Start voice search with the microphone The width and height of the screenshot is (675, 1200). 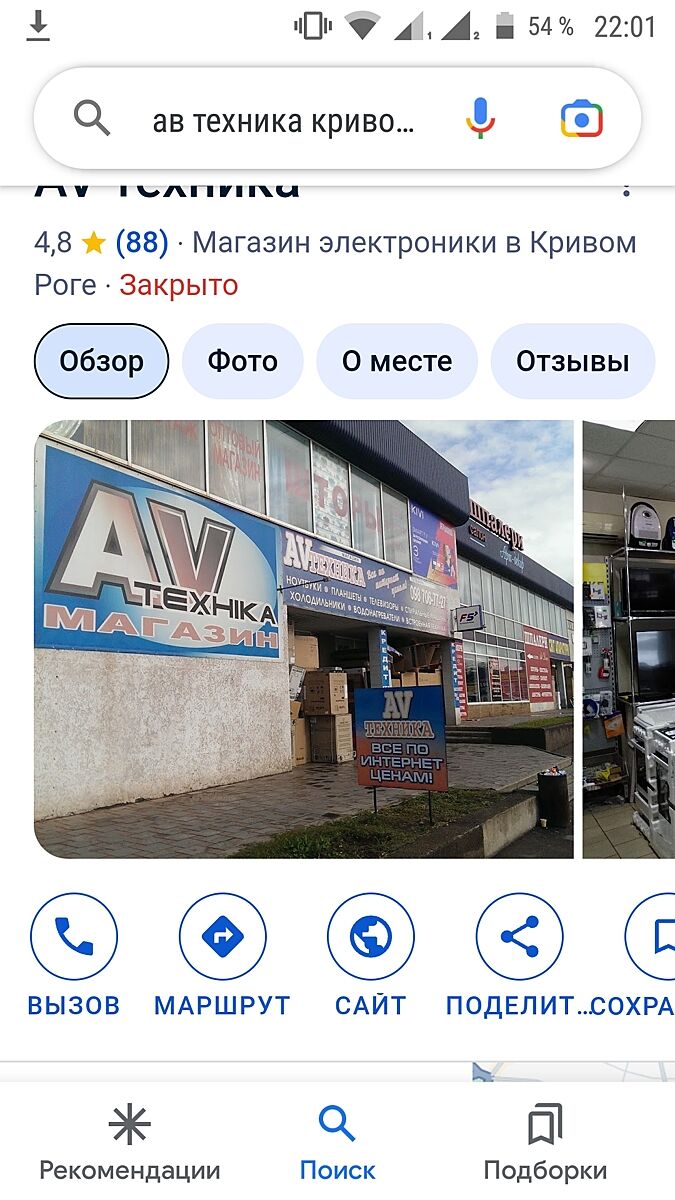click(x=480, y=119)
